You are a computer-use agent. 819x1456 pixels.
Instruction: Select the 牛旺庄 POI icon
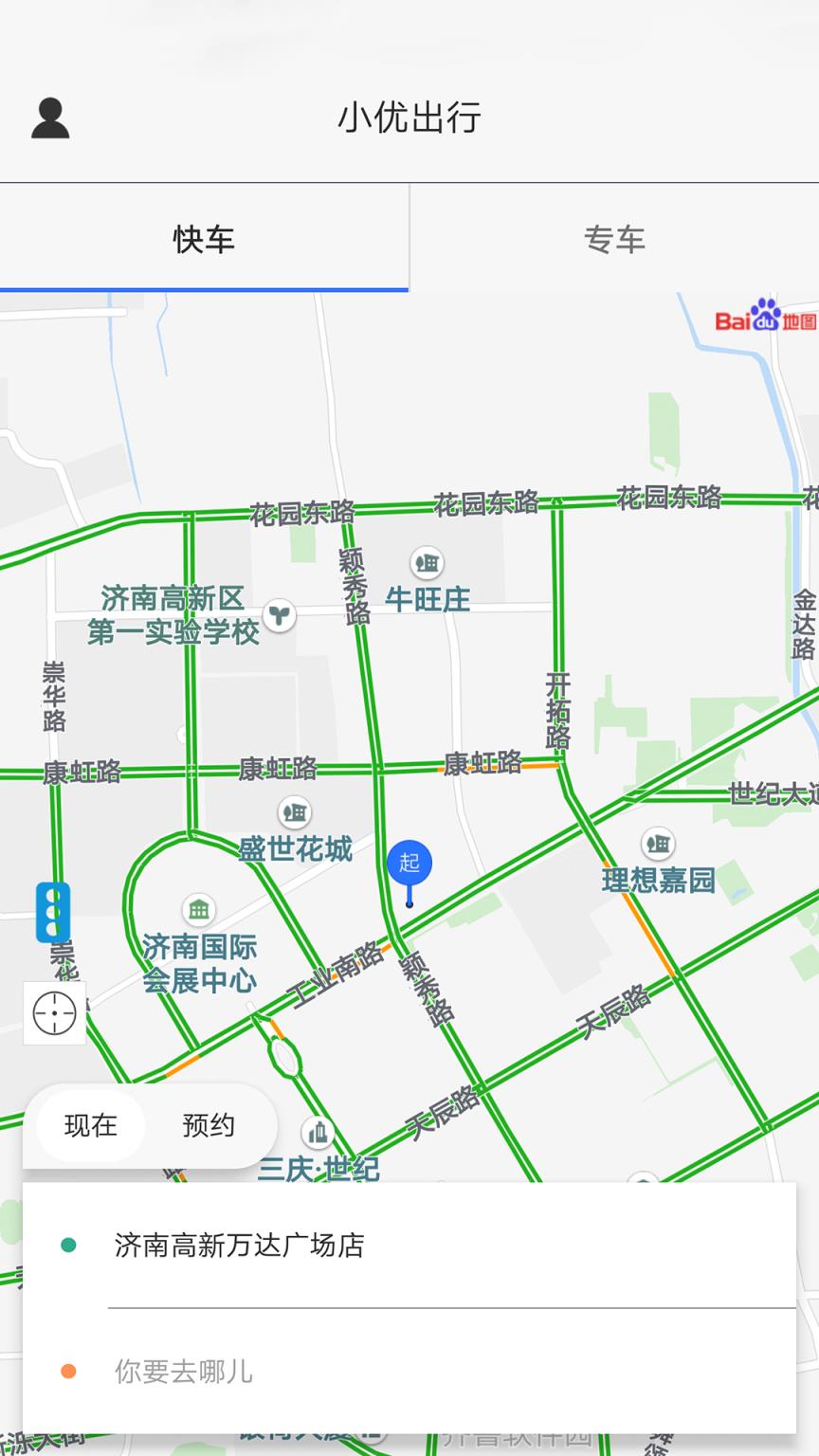[426, 563]
